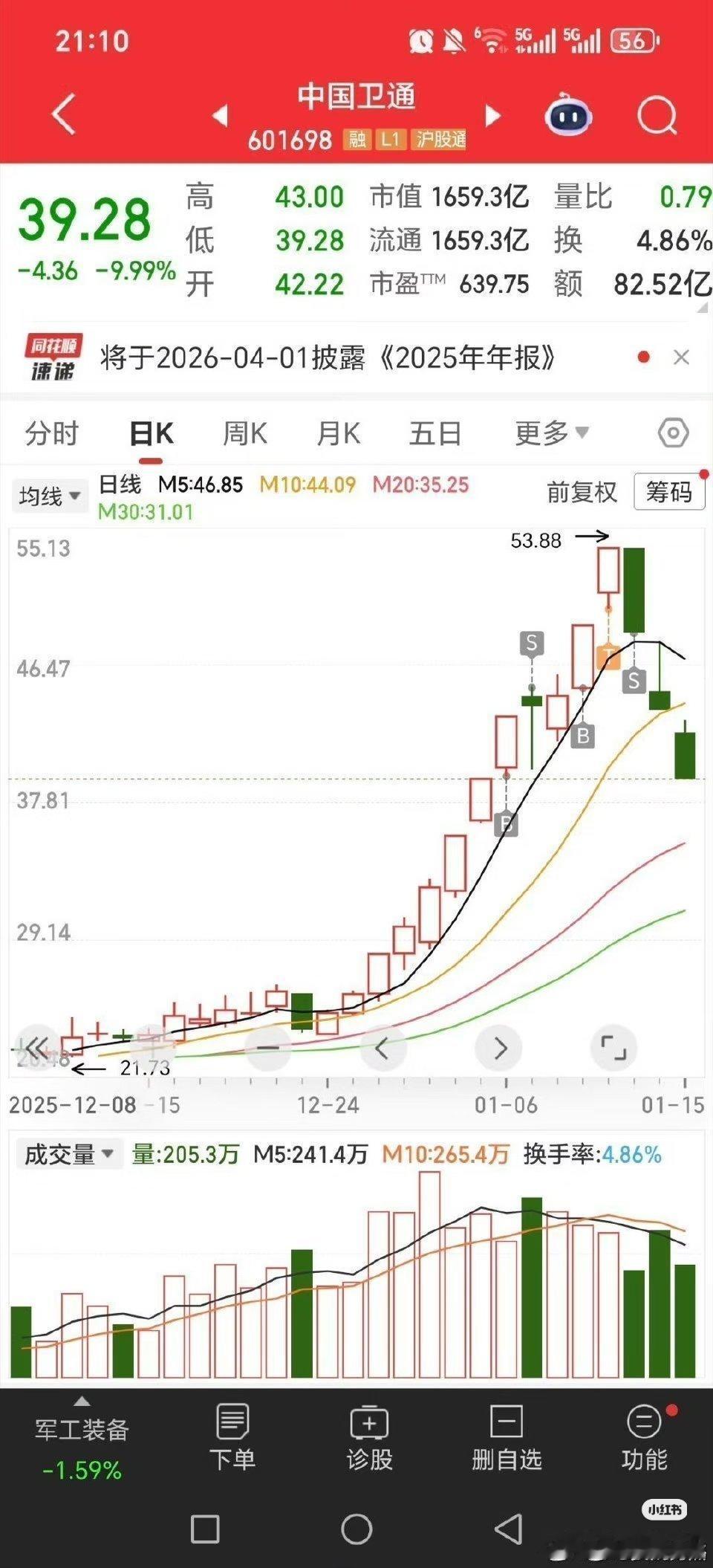The image size is (713, 1568).
Task: Tap 下单 to place an order
Action: click(232, 1438)
